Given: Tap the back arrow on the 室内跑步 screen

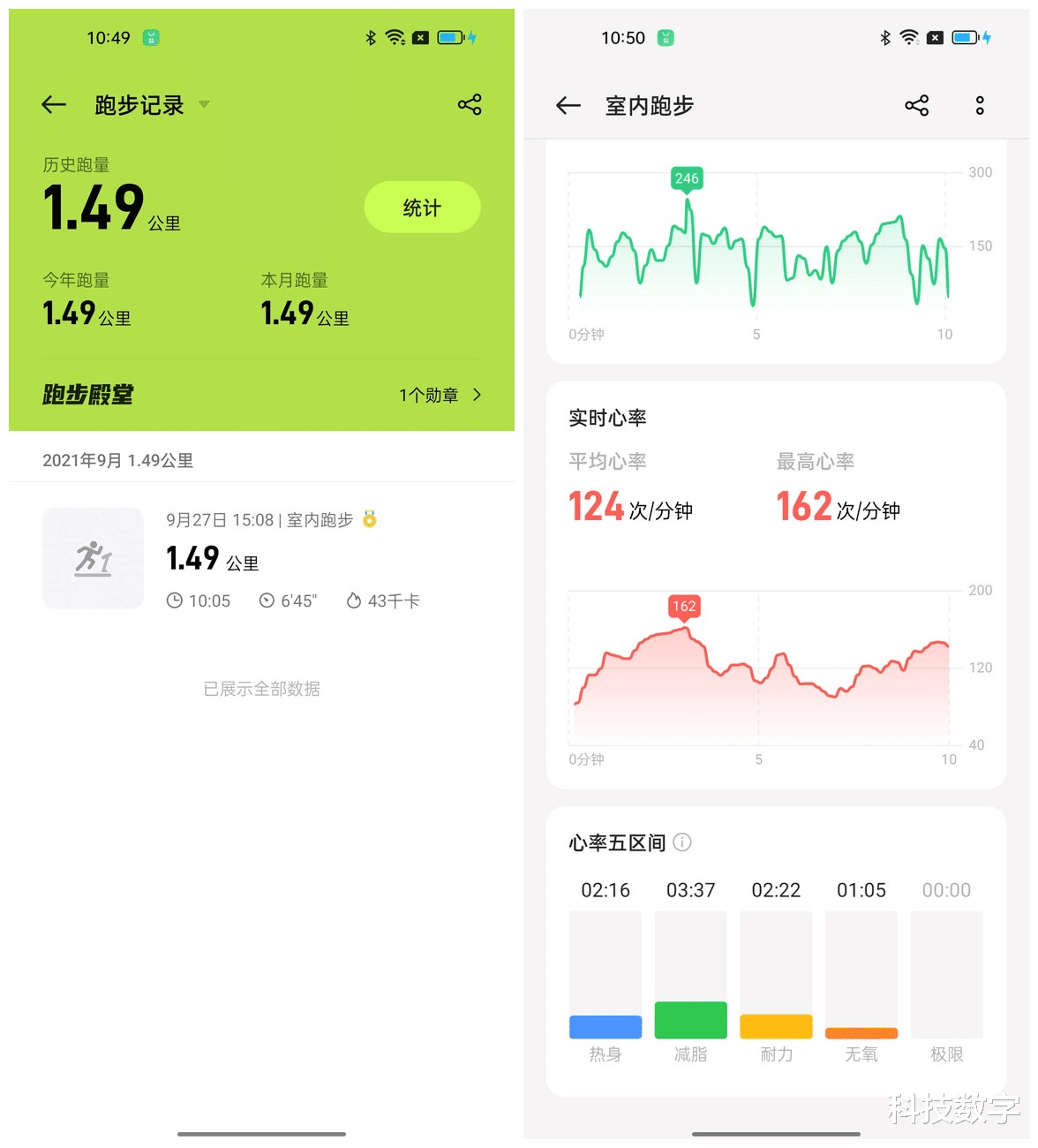Looking at the screenshot, I should click(x=568, y=104).
